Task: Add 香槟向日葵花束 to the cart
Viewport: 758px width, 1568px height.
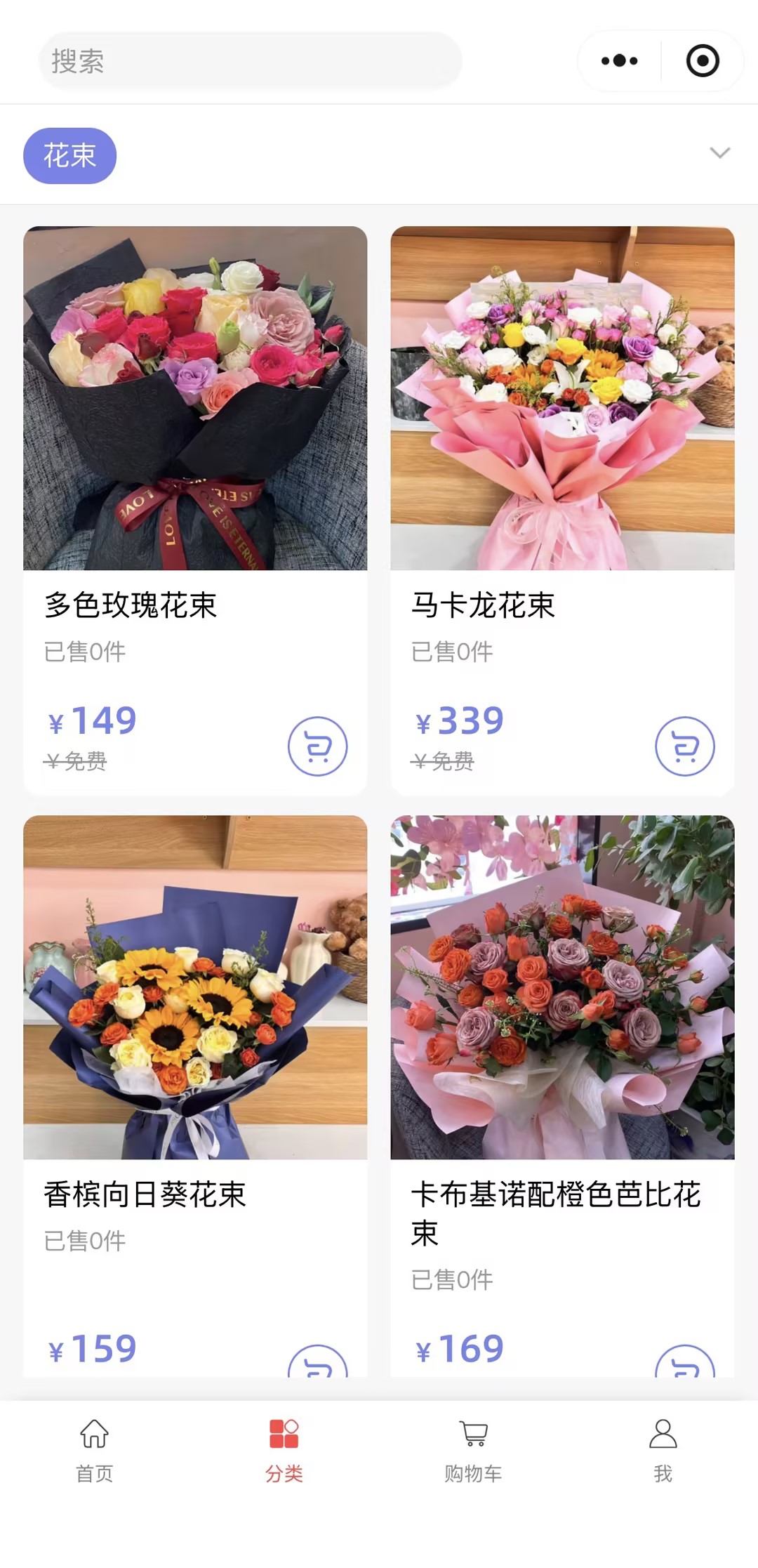Action: click(x=317, y=1364)
